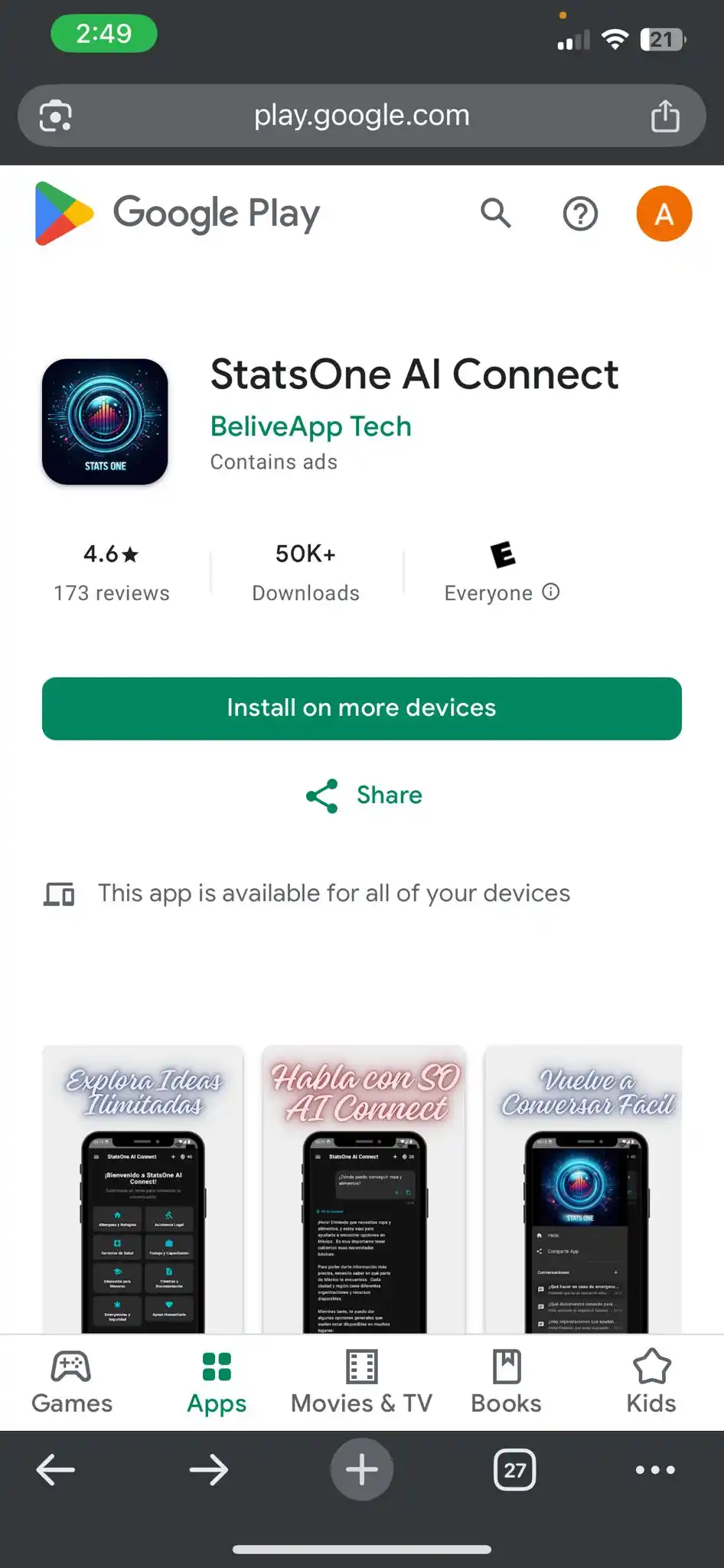Screen dimensions: 724x1568
Task: Open a new browser tab
Action: pyautogui.click(x=361, y=1469)
